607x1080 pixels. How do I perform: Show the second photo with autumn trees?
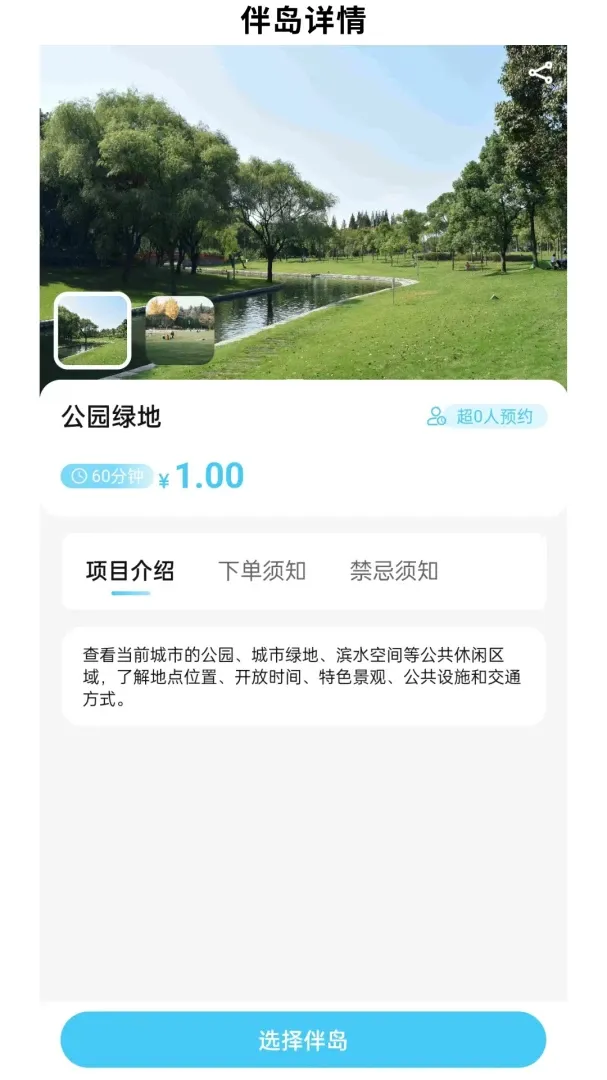point(180,331)
